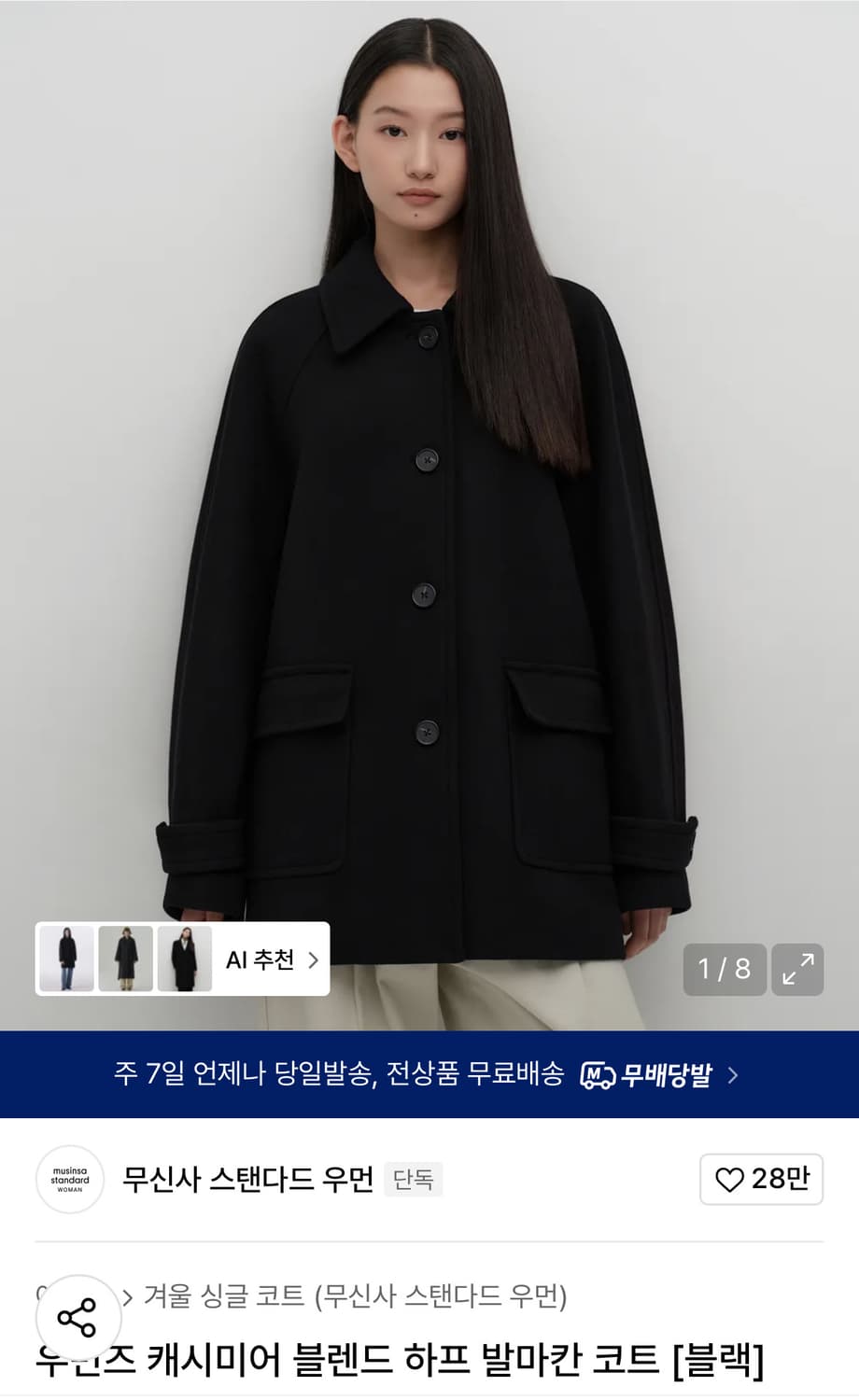Click the 28만 likes button
The image size is (859, 1400).
click(x=759, y=1179)
